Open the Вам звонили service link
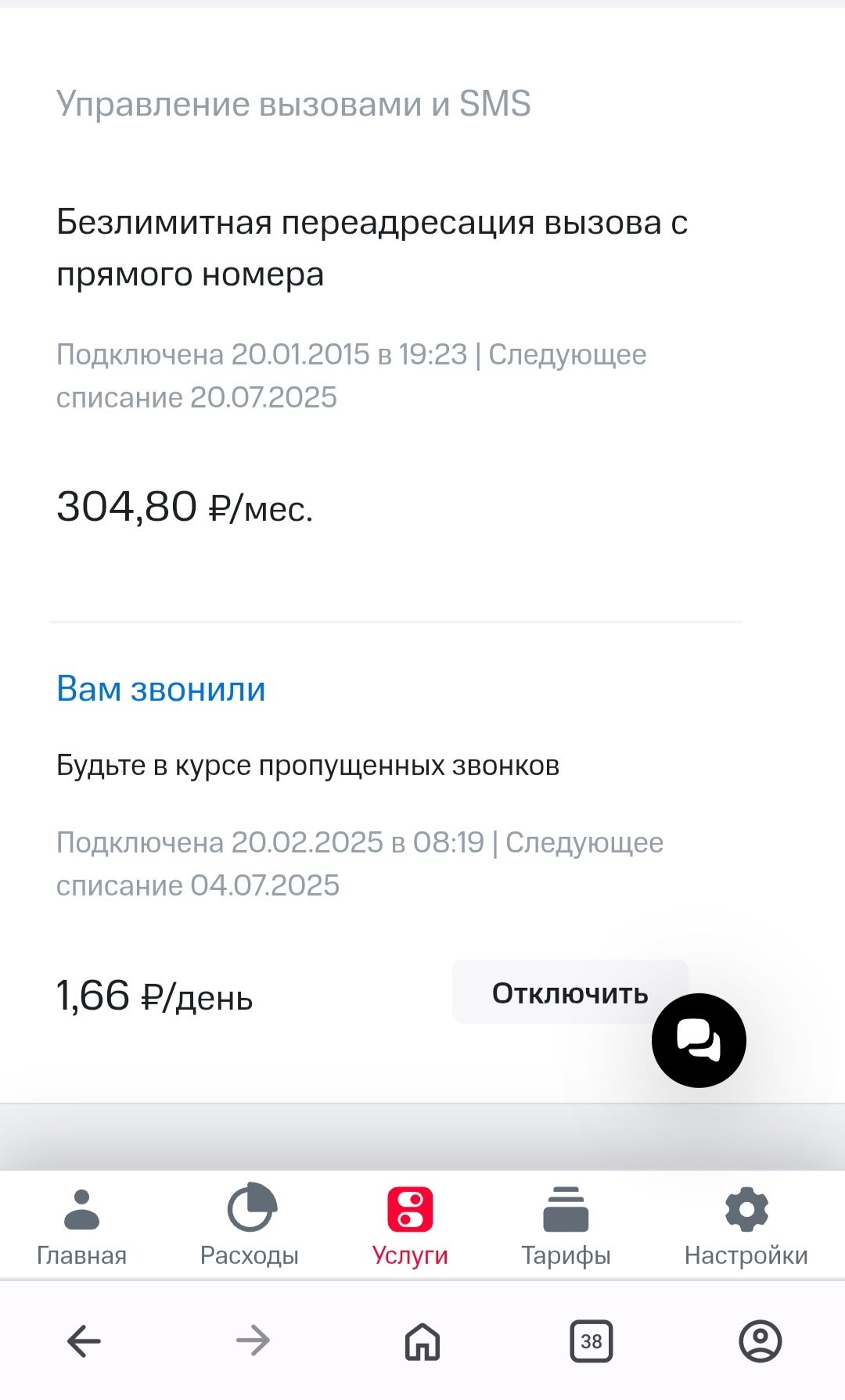 pos(161,689)
